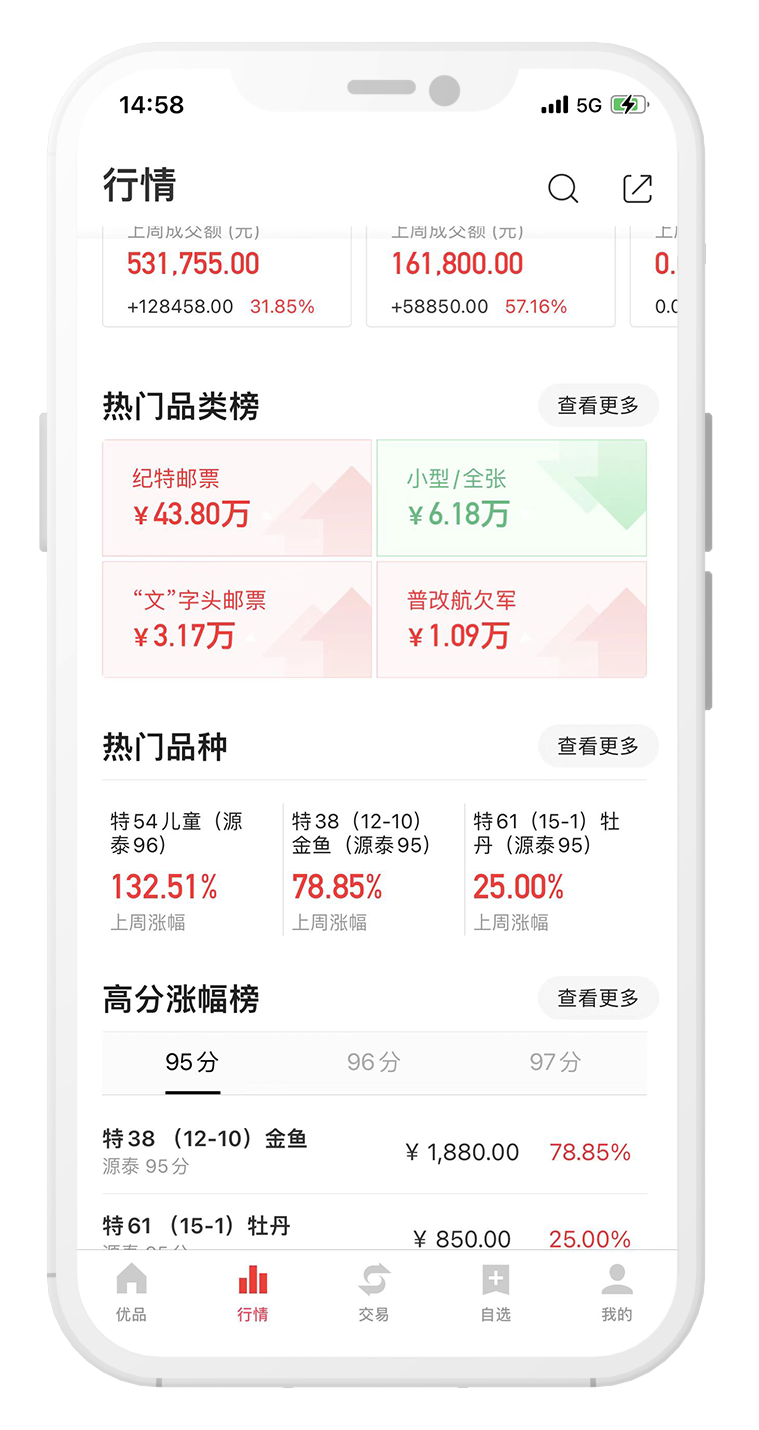
Task: Open the search icon in the header
Action: 563,188
